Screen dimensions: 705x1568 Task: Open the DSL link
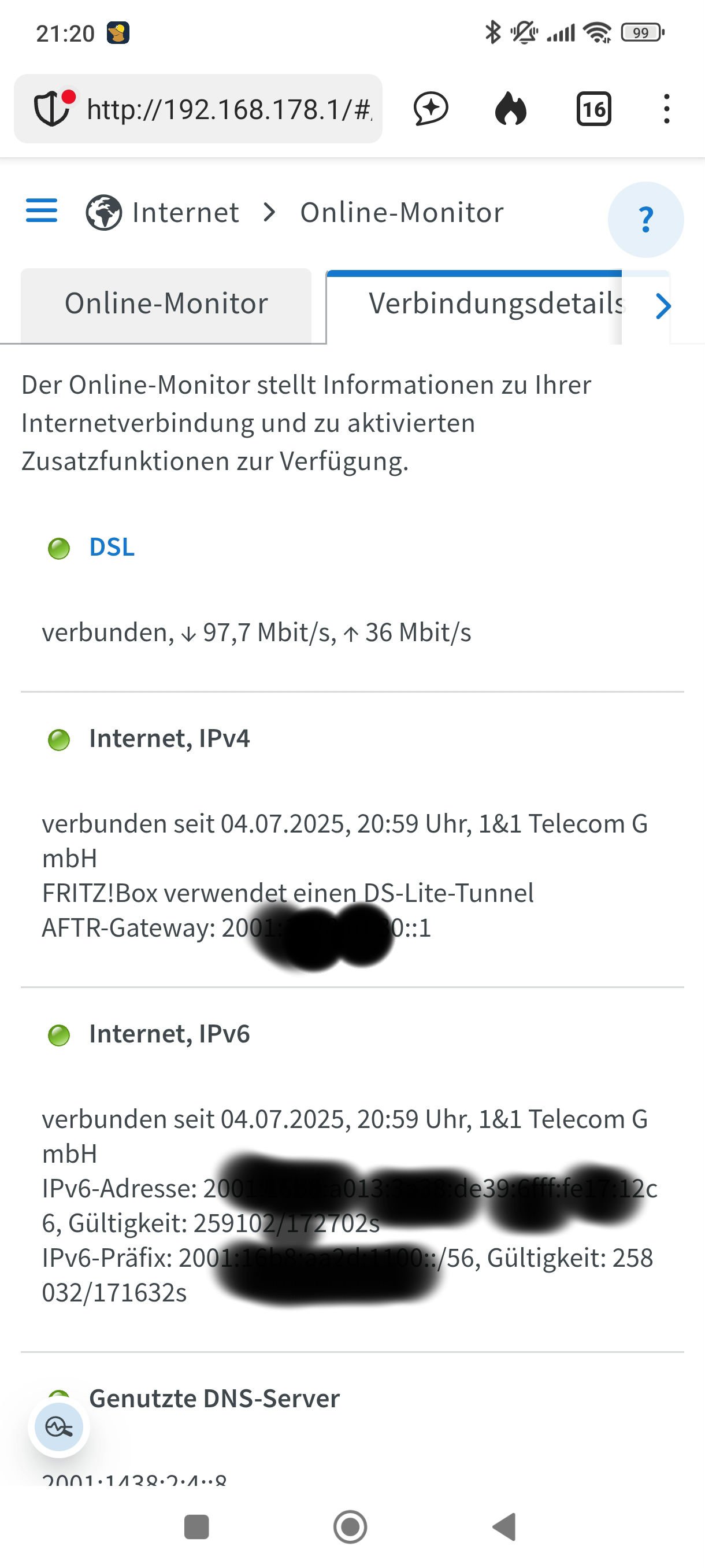[112, 546]
